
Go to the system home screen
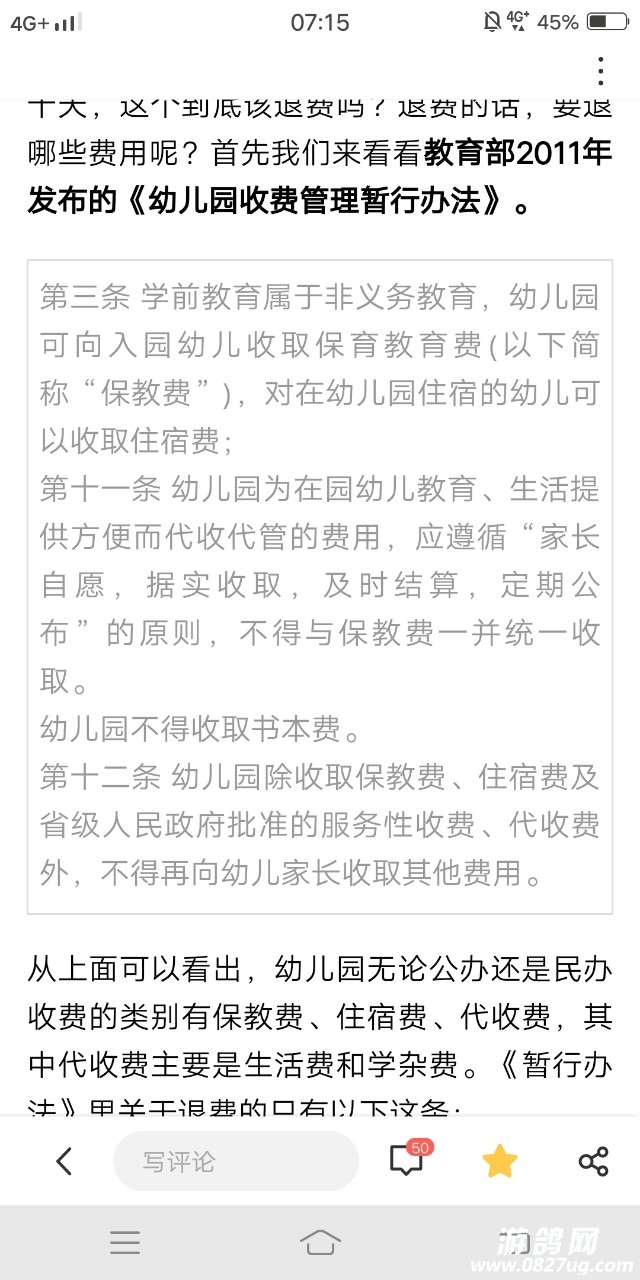point(320,1242)
